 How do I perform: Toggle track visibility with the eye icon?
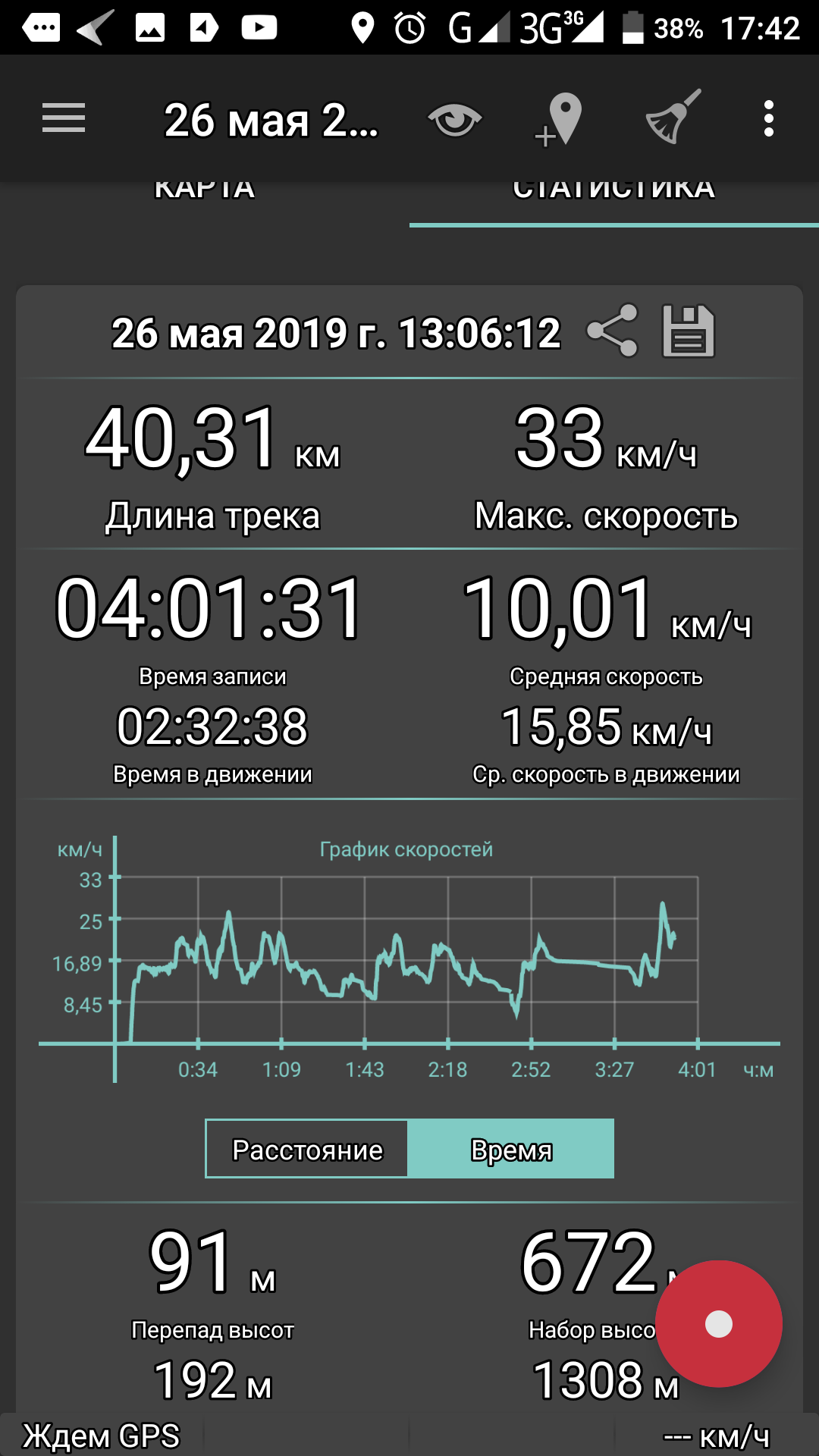pos(455,120)
